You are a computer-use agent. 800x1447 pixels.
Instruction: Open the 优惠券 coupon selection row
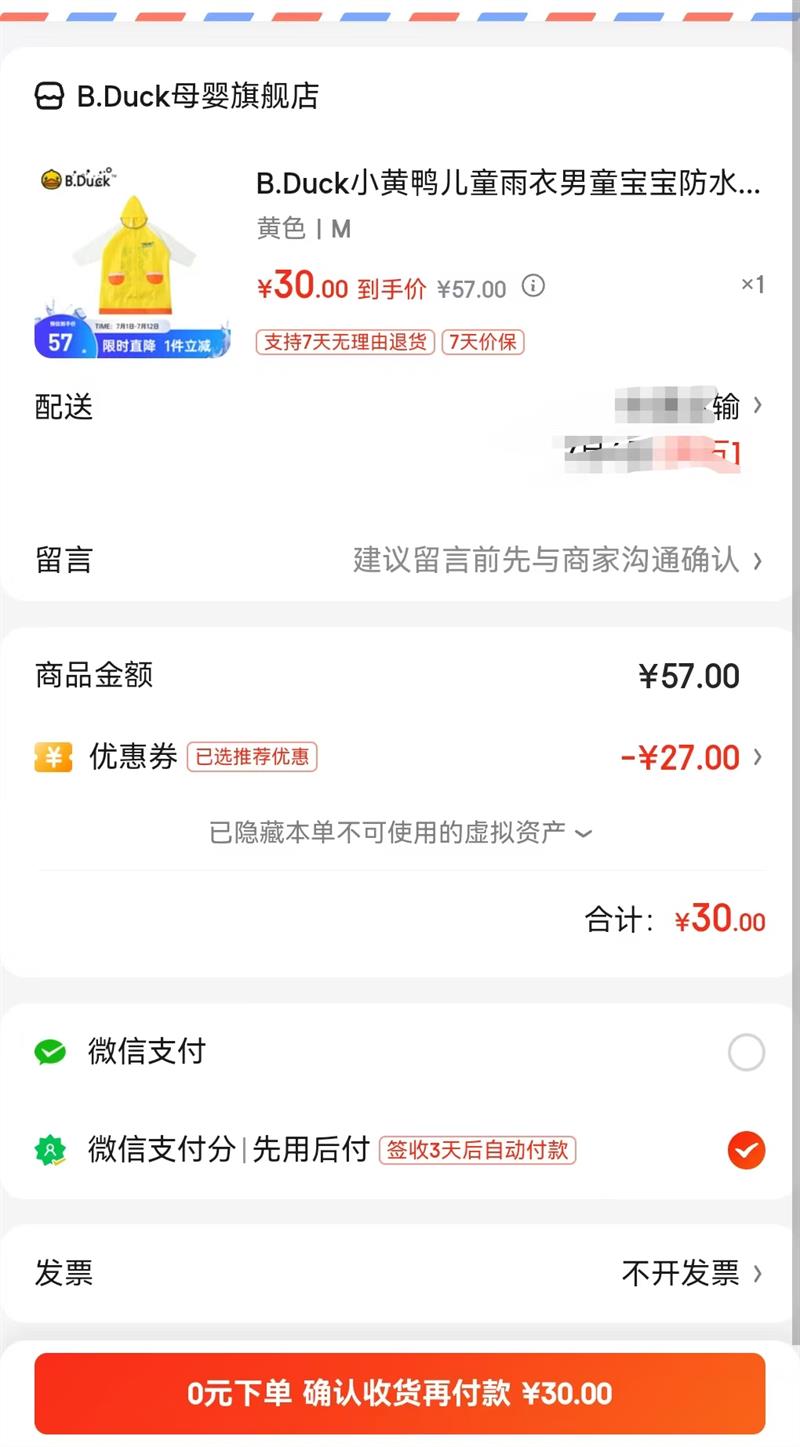pos(400,757)
